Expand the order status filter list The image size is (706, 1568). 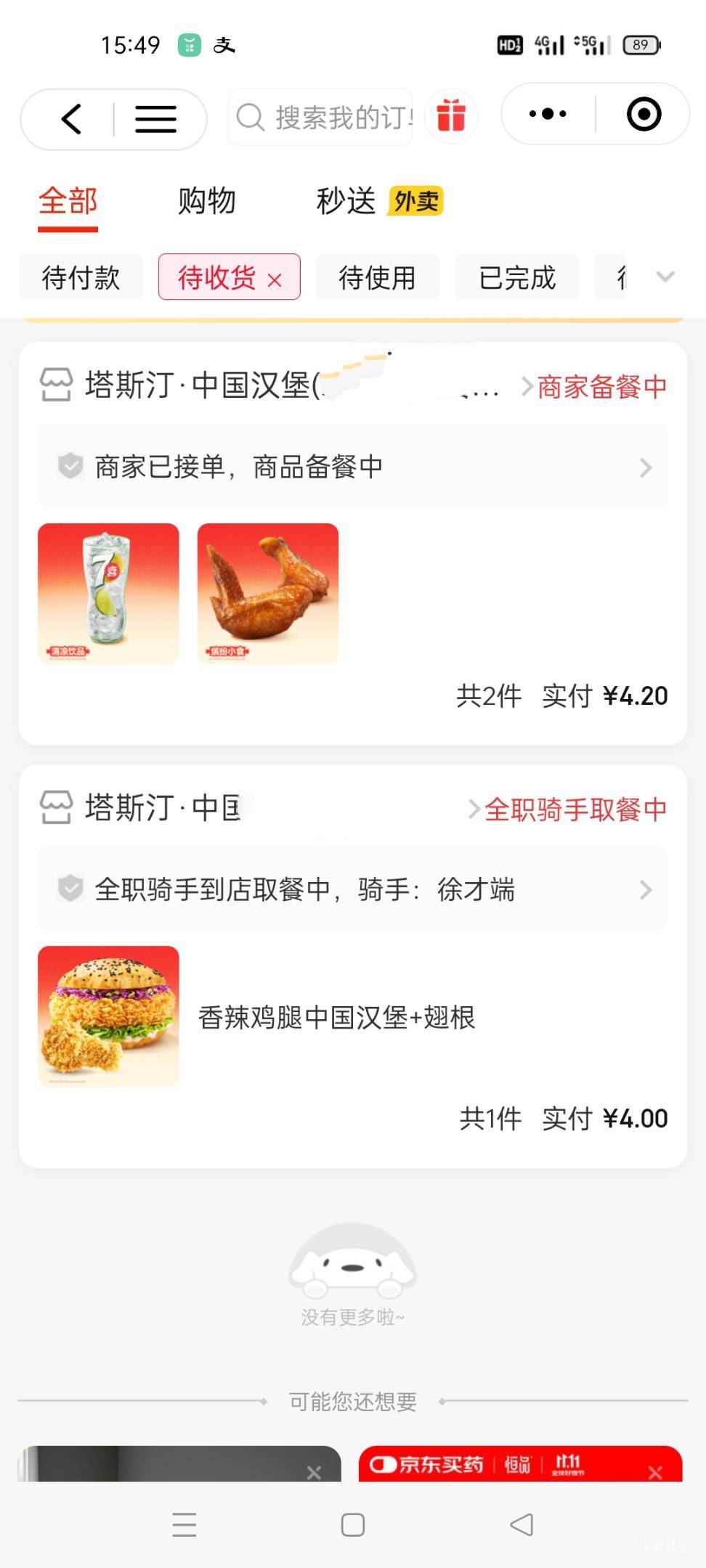[665, 277]
